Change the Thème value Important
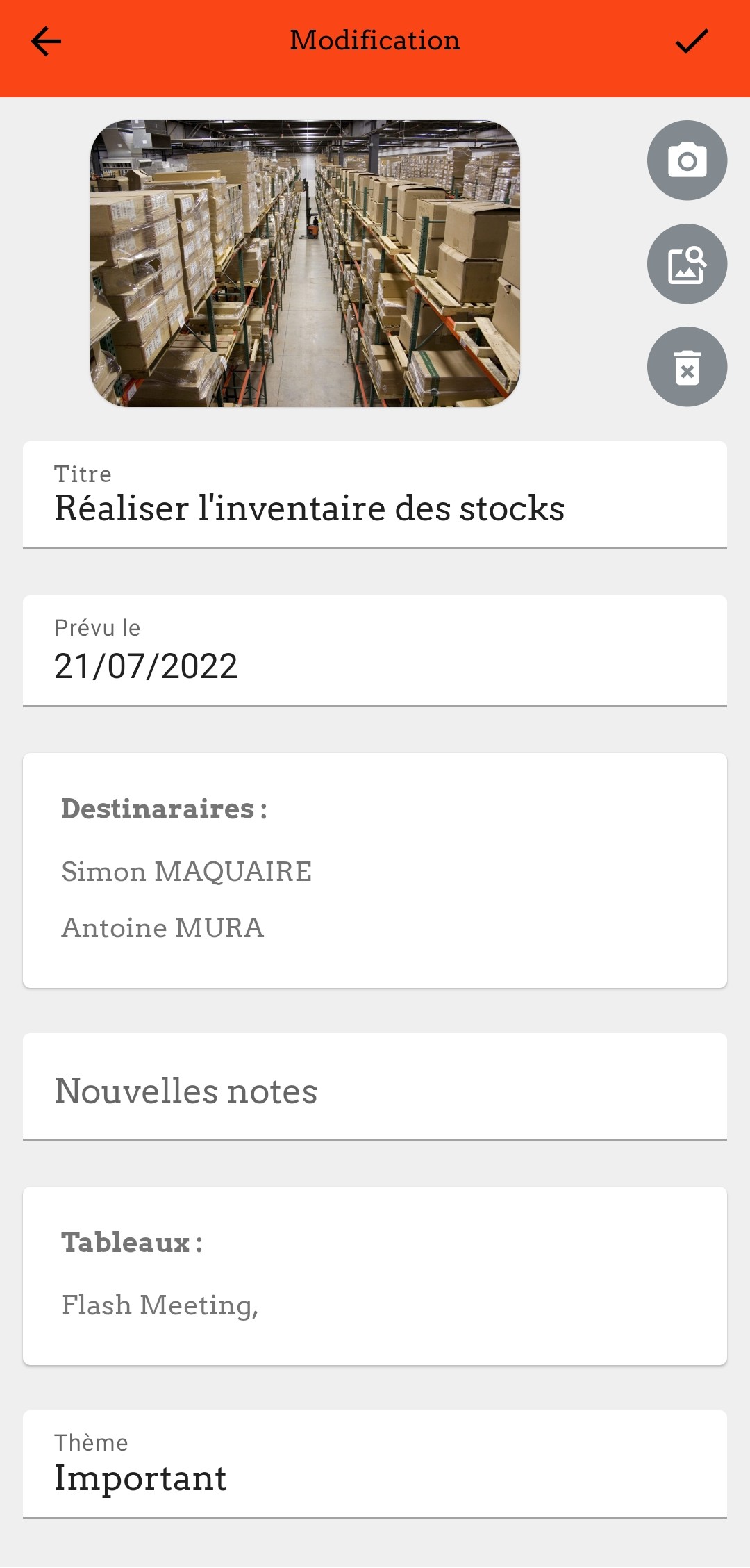The image size is (750, 1568). 375,1464
